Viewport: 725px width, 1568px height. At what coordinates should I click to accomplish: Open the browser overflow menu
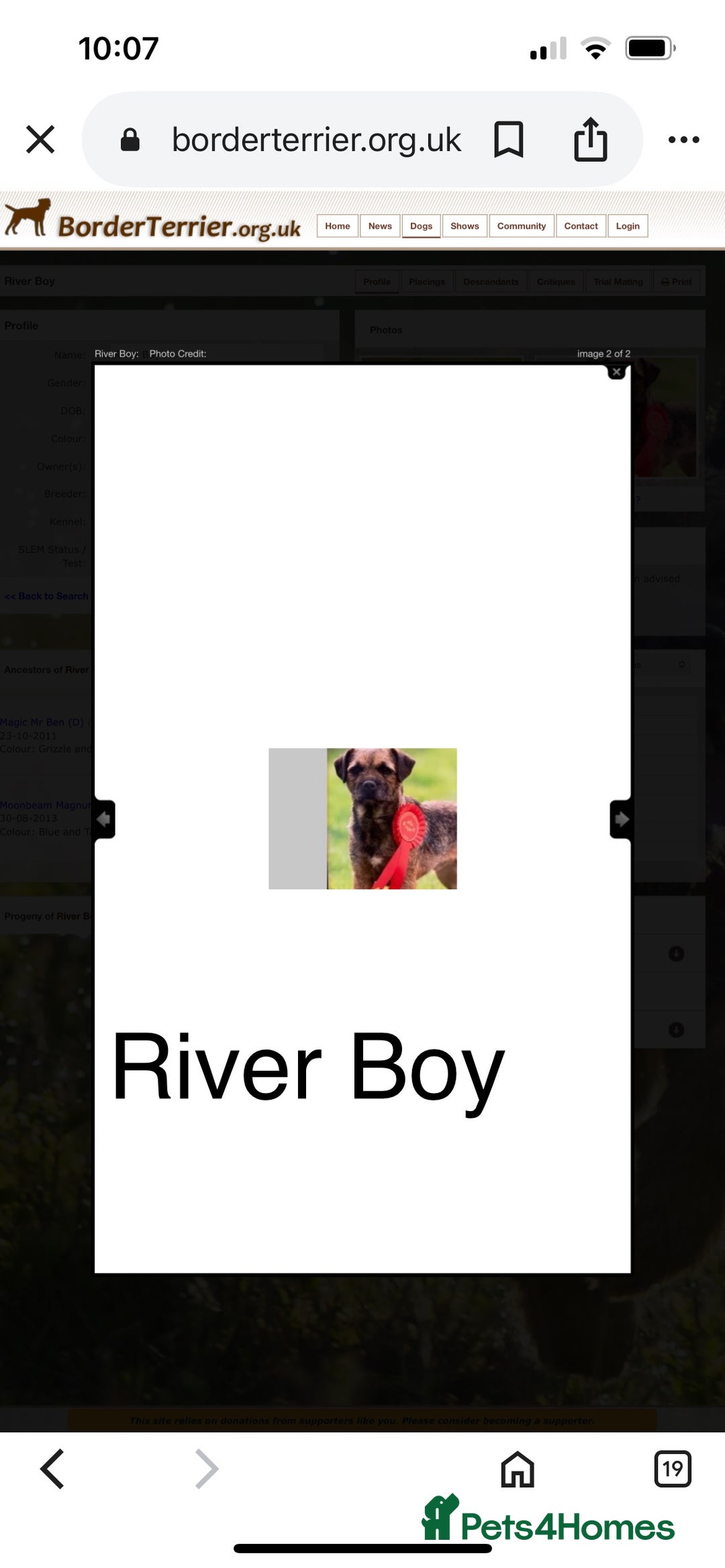(x=683, y=140)
